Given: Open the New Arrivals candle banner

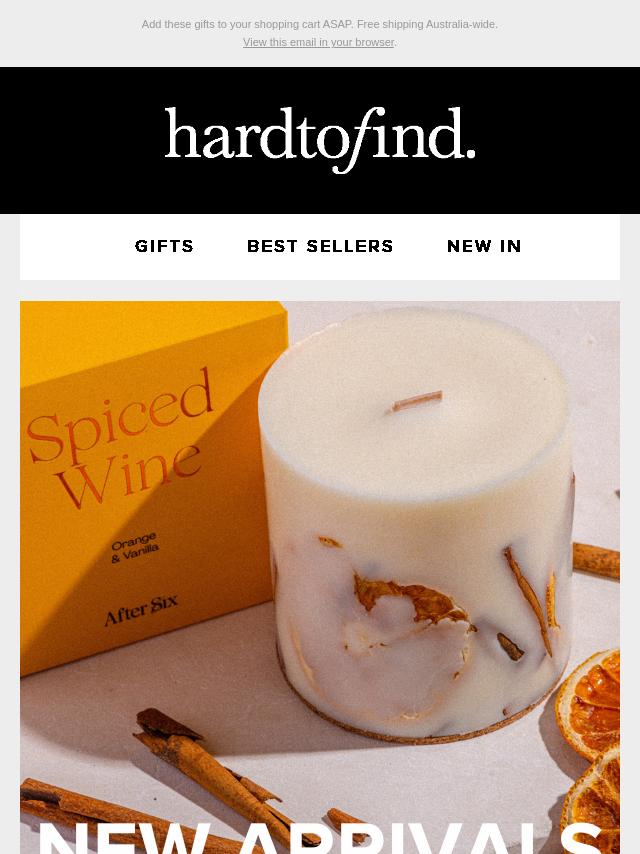Looking at the screenshot, I should (320, 580).
